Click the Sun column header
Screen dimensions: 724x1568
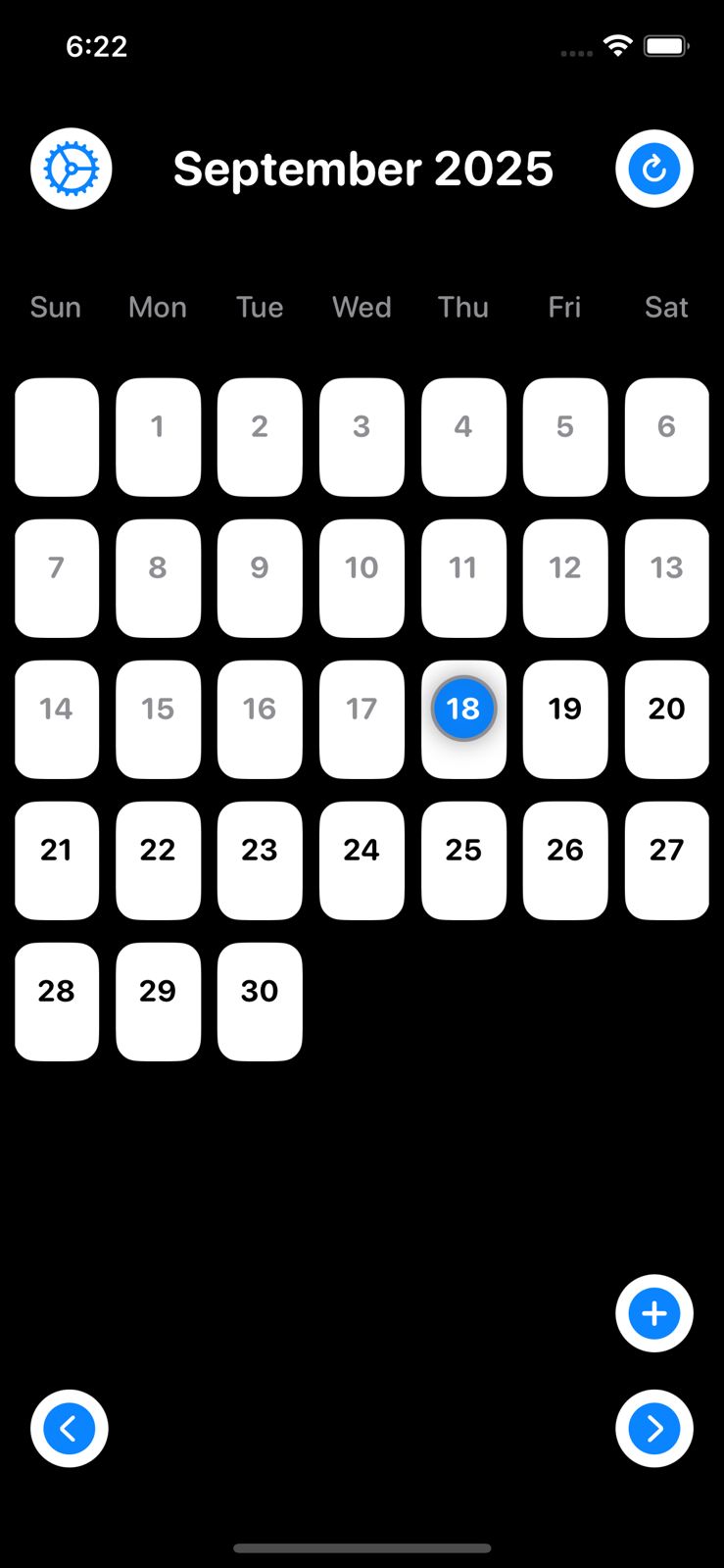pyautogui.click(x=56, y=307)
